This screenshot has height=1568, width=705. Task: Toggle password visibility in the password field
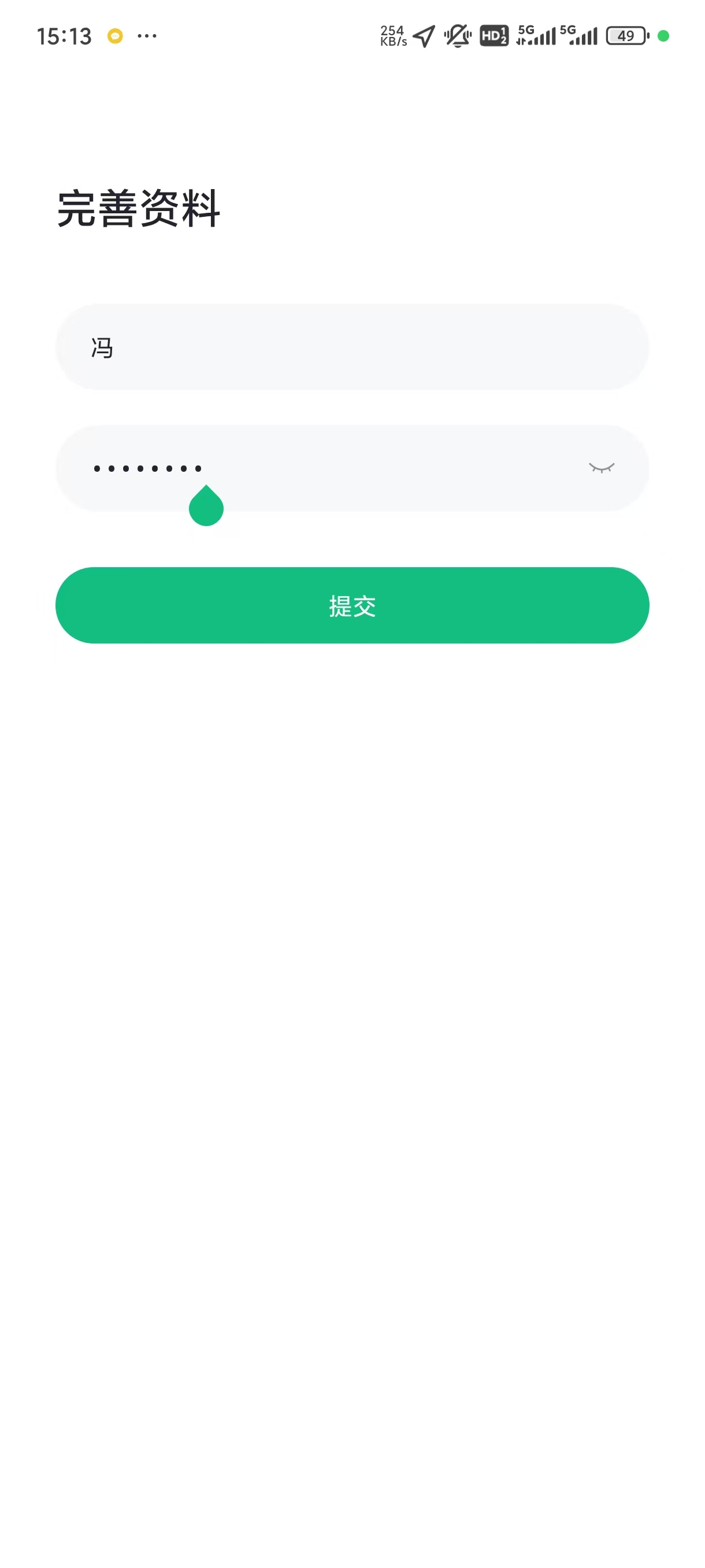pyautogui.click(x=602, y=468)
